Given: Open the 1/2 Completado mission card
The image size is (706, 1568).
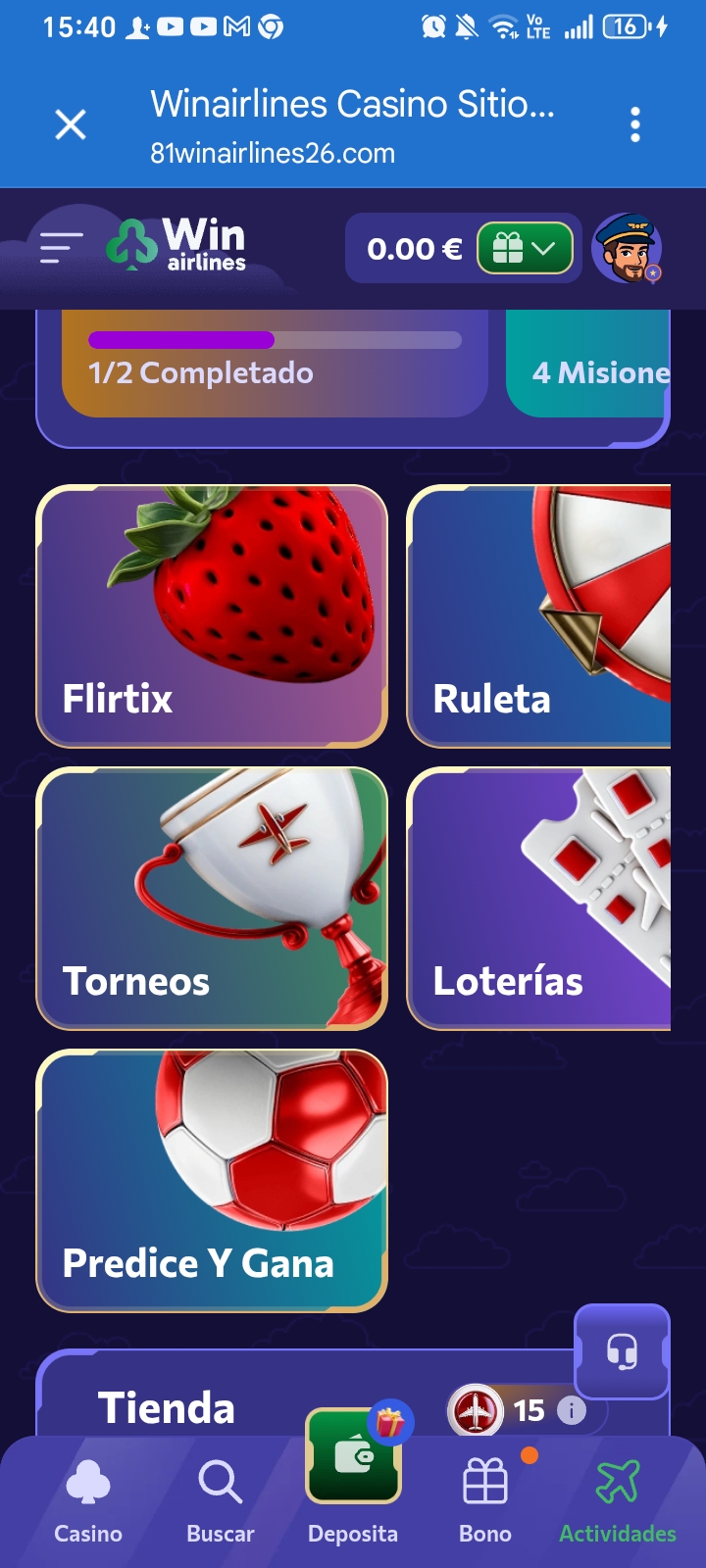Looking at the screenshot, I should pos(275,363).
